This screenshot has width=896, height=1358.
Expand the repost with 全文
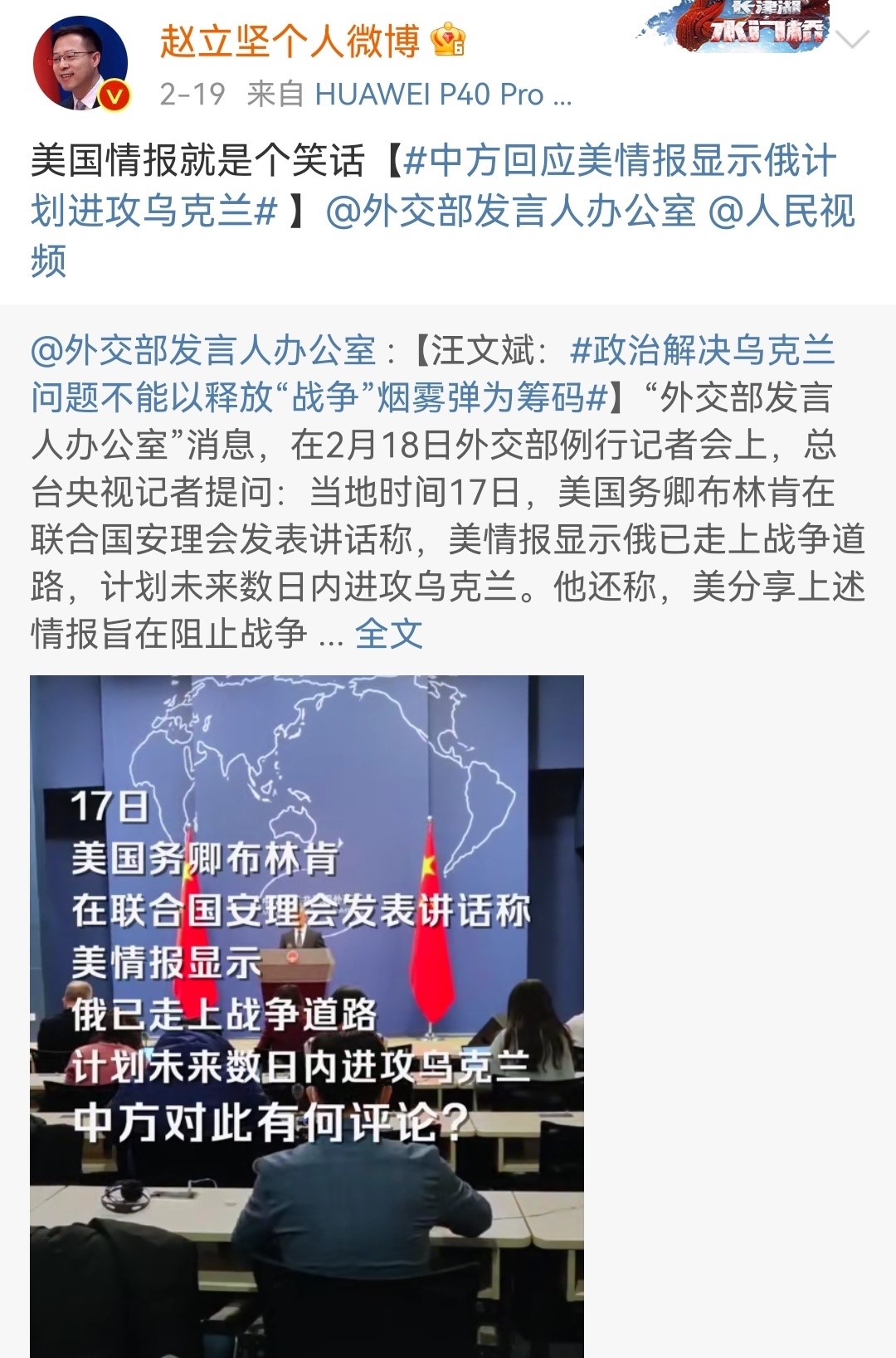coord(388,635)
